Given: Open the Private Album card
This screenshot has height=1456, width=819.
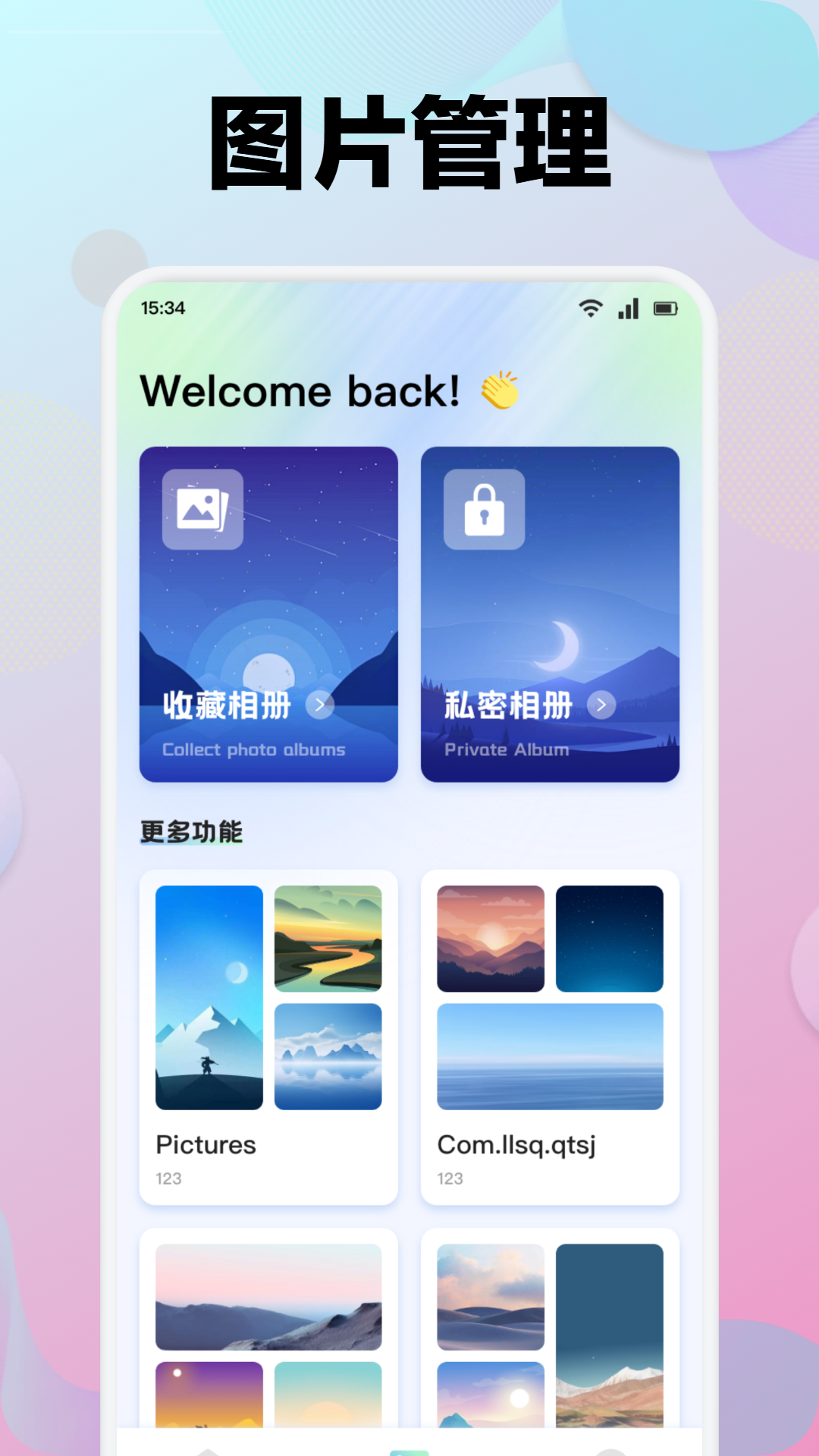Looking at the screenshot, I should 551,614.
